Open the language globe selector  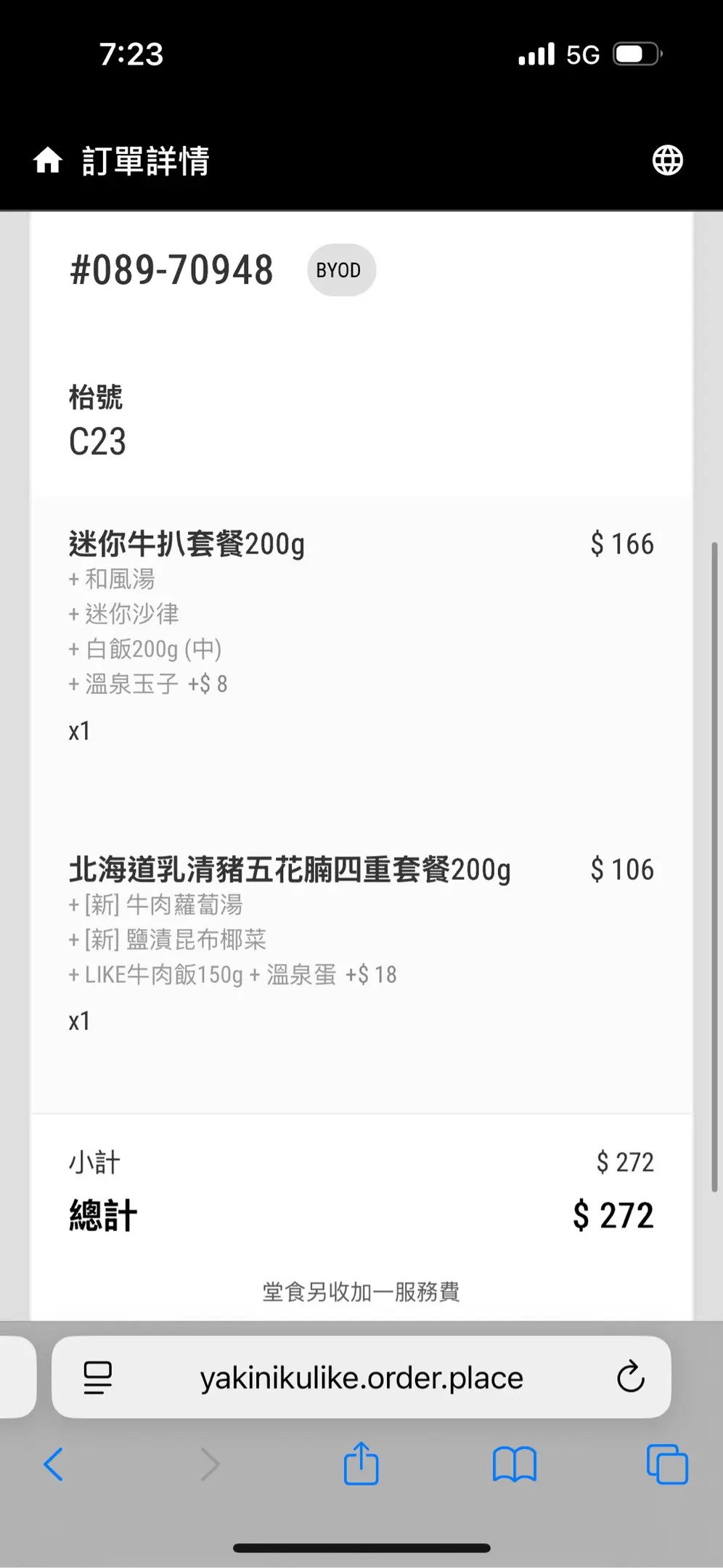point(667,160)
